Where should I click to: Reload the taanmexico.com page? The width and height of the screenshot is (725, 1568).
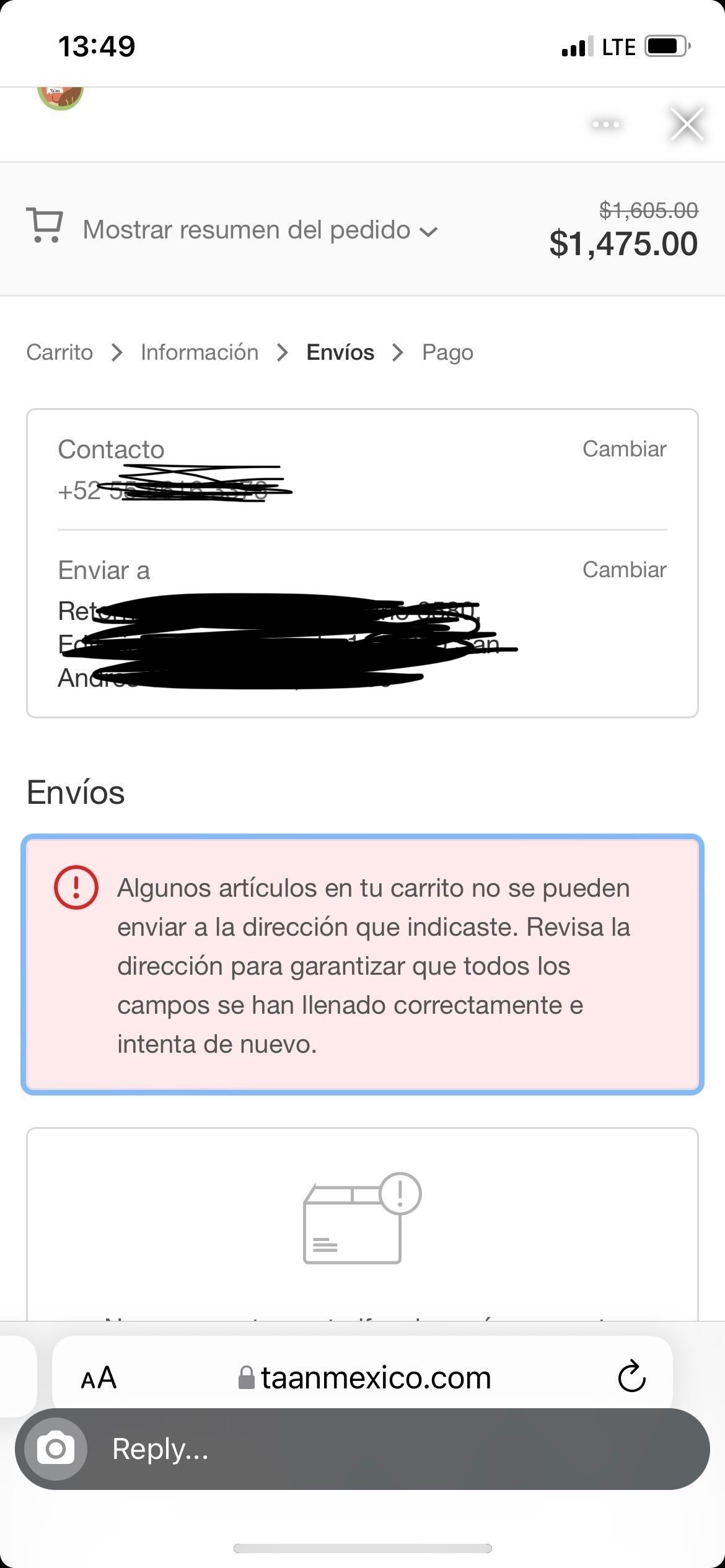click(x=631, y=1377)
